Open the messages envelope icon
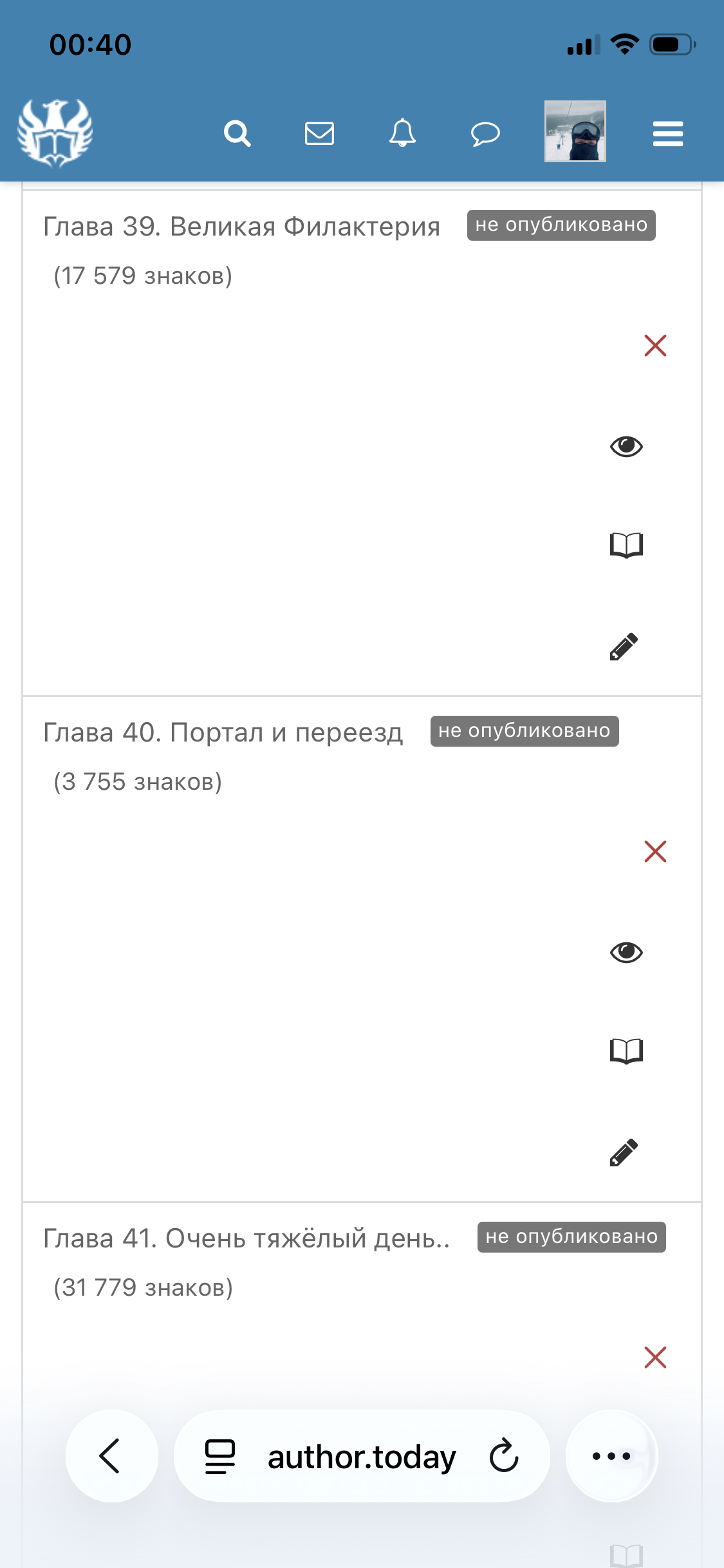 (x=319, y=134)
